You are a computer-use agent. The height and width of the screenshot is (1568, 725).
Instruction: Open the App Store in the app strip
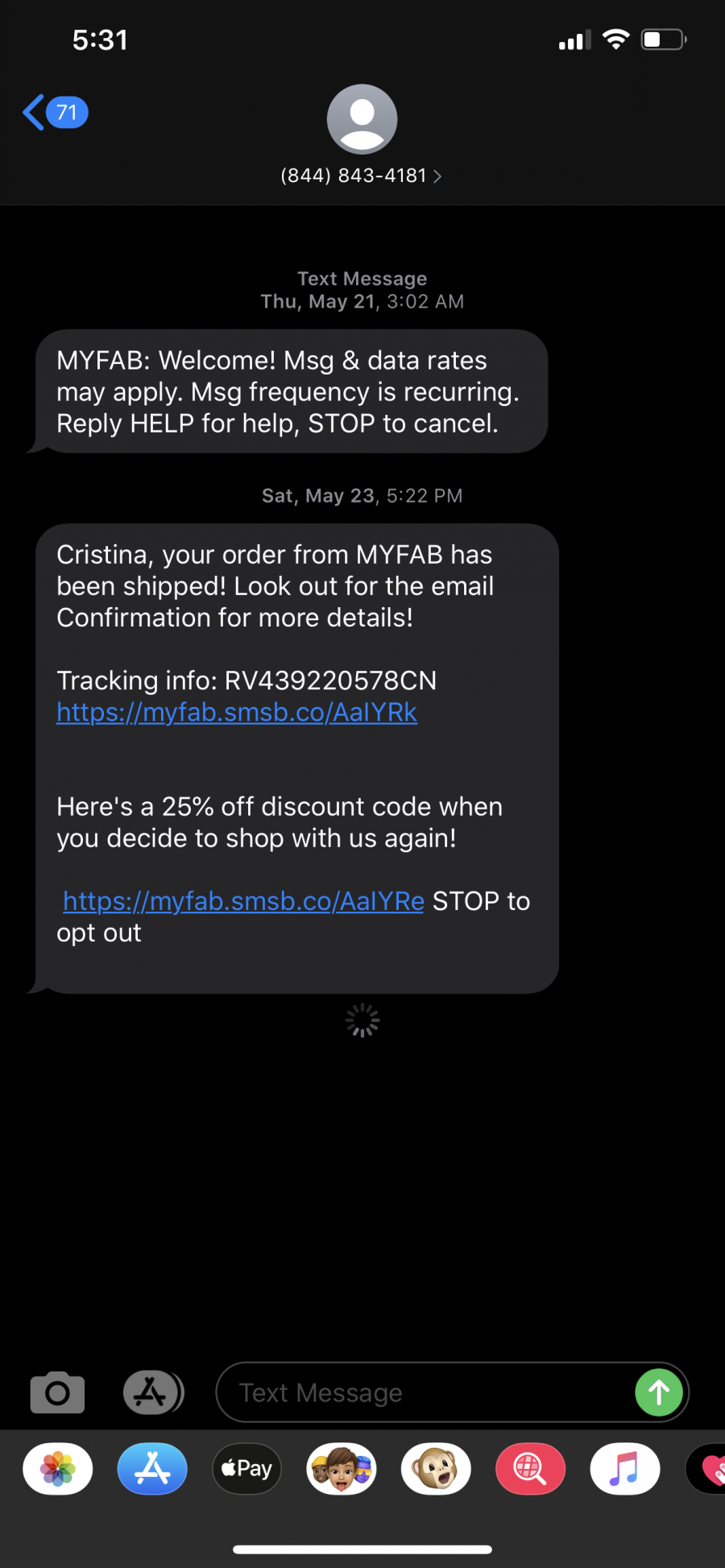click(x=152, y=1469)
